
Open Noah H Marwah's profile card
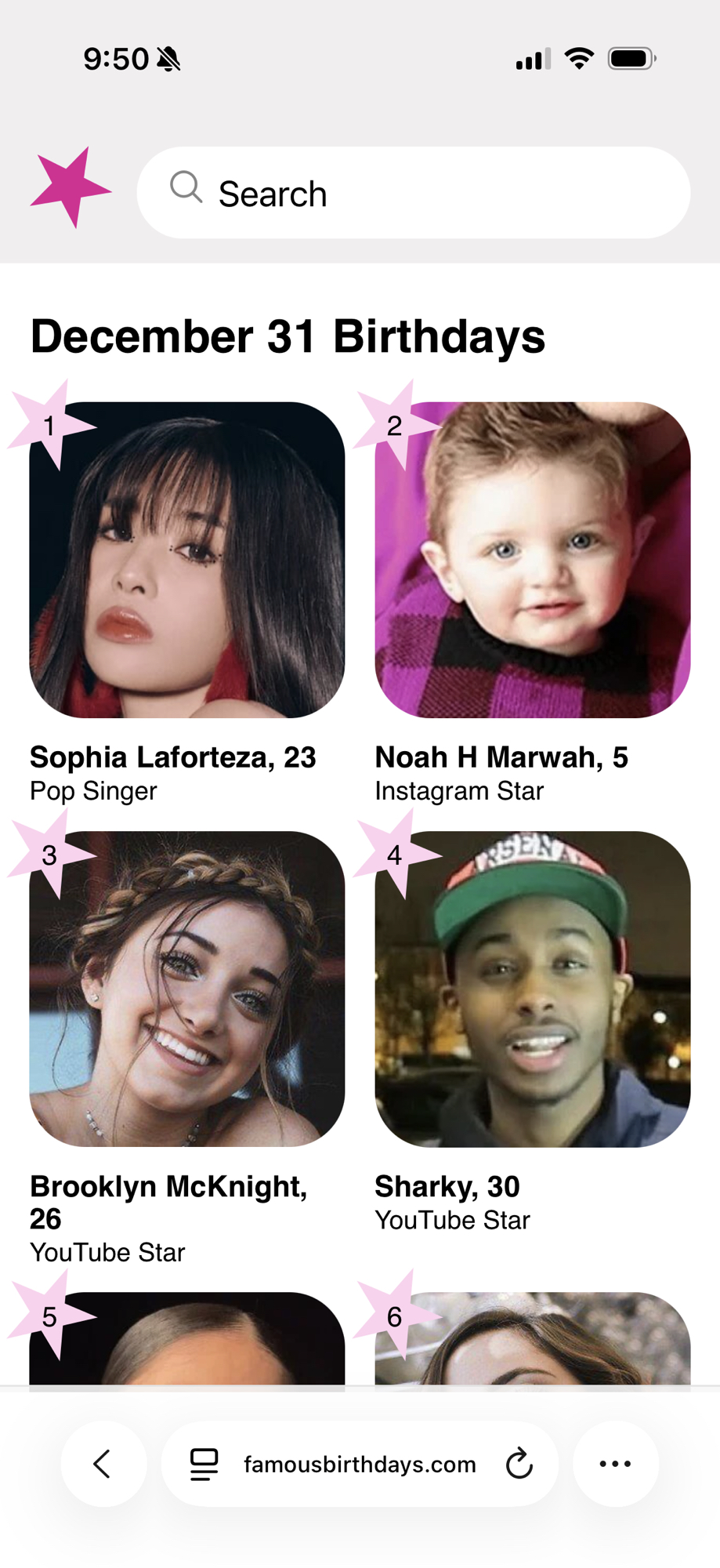532,560
